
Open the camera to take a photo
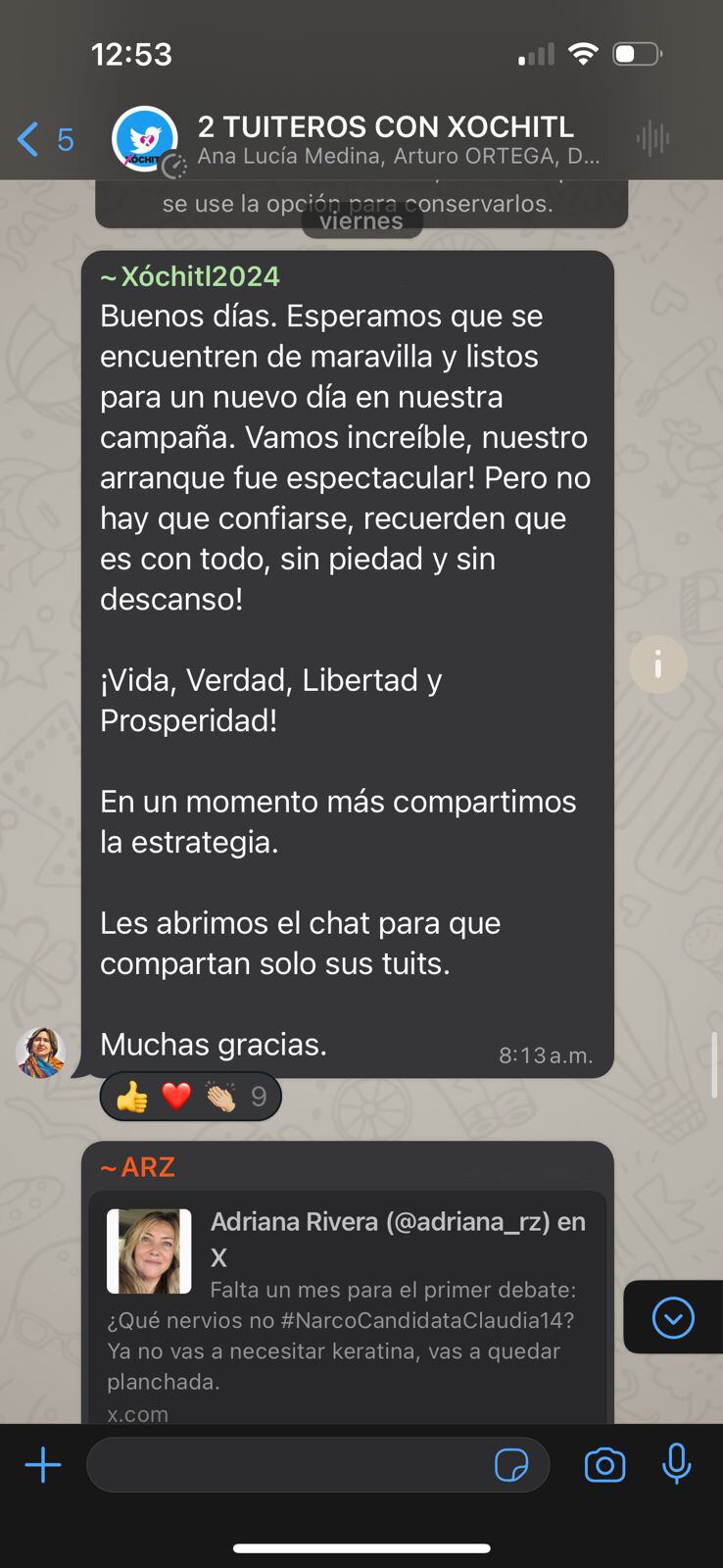point(604,1465)
